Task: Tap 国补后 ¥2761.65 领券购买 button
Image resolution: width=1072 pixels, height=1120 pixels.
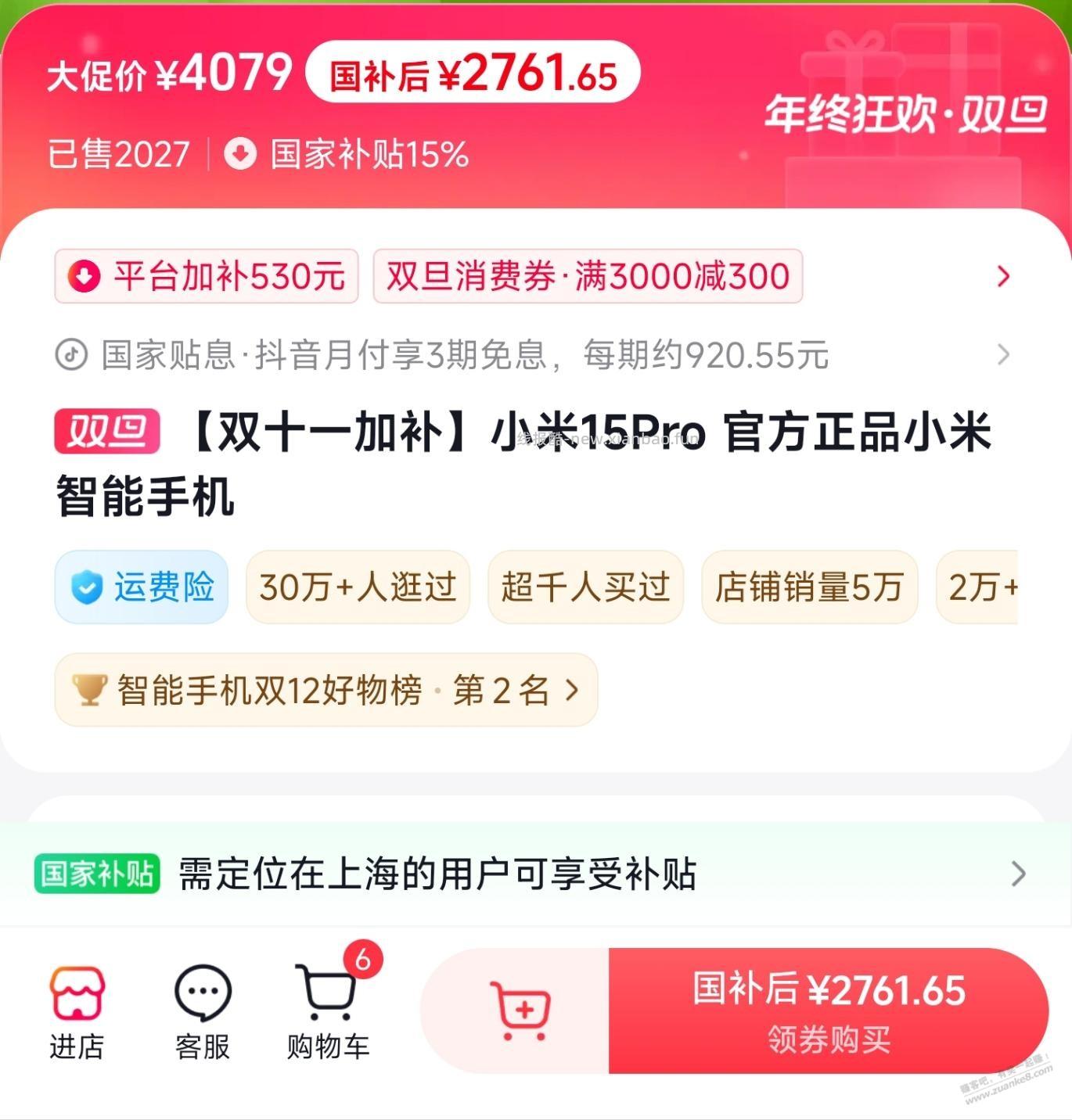Action: point(829,1011)
